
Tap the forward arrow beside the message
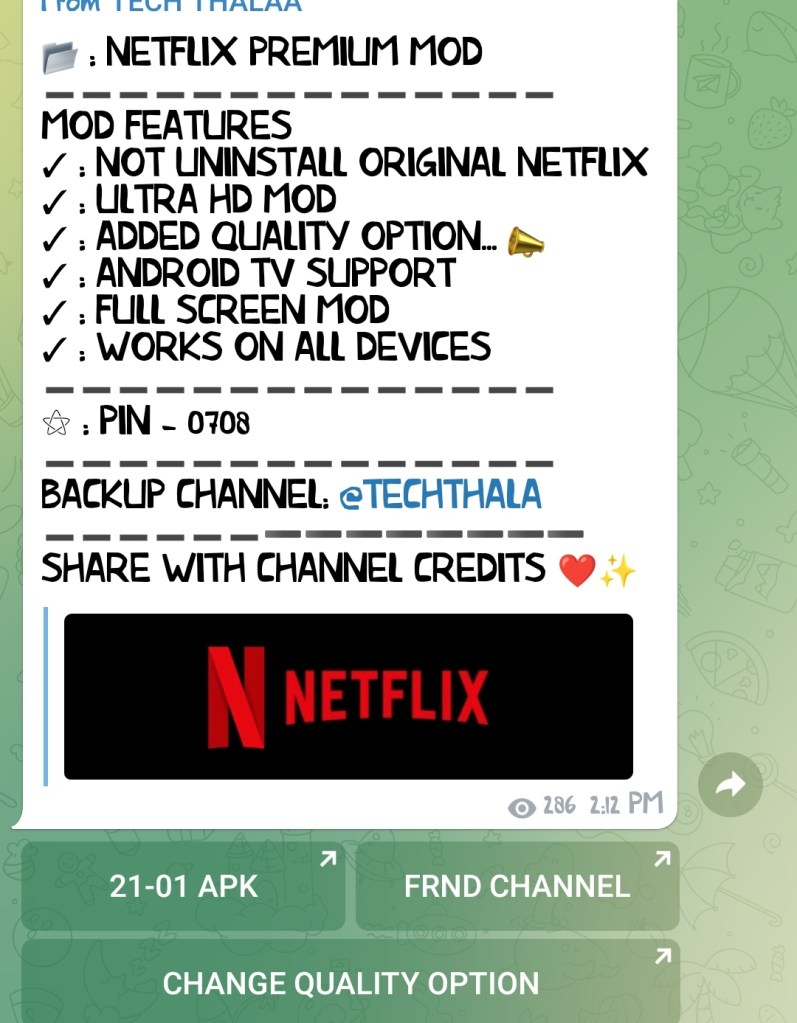[x=730, y=785]
